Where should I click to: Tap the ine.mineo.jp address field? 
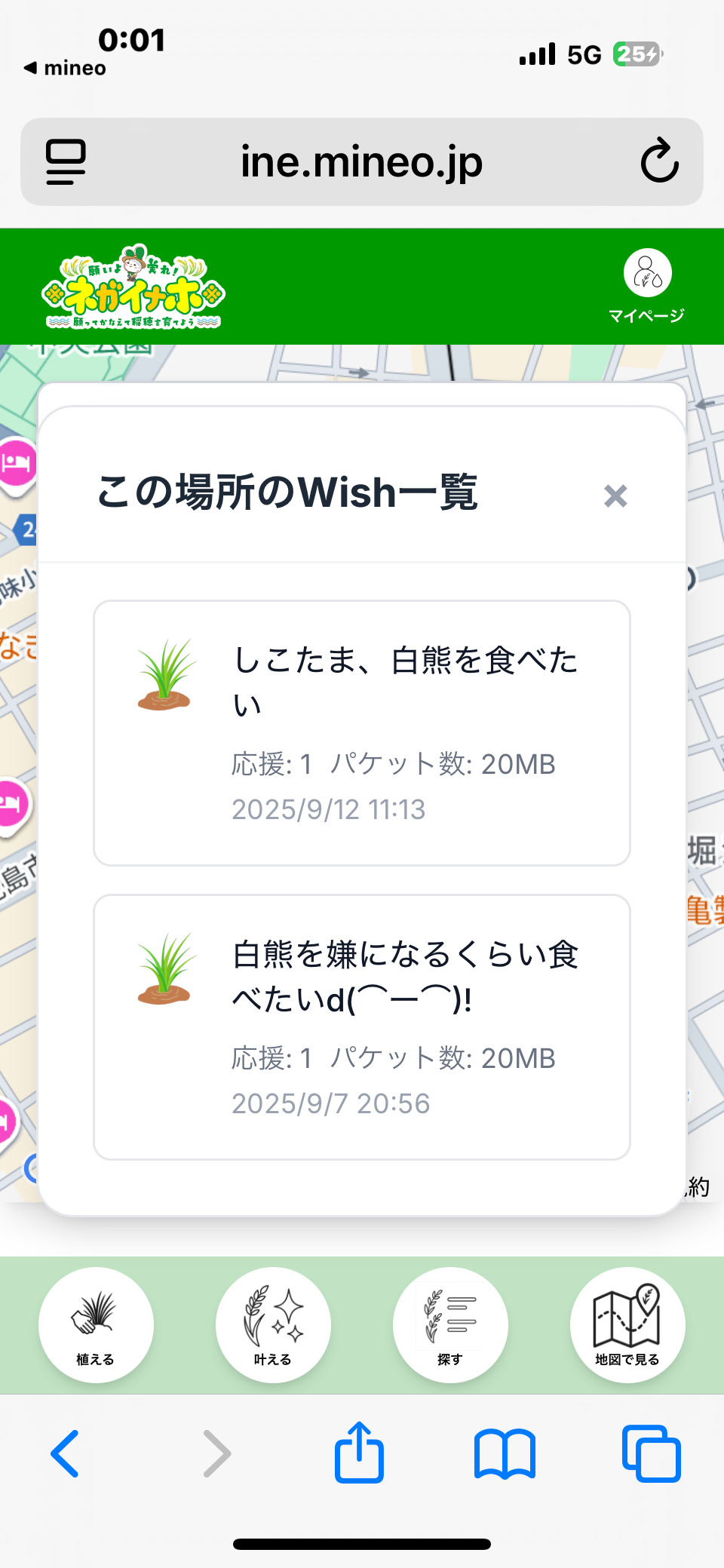coord(362,161)
